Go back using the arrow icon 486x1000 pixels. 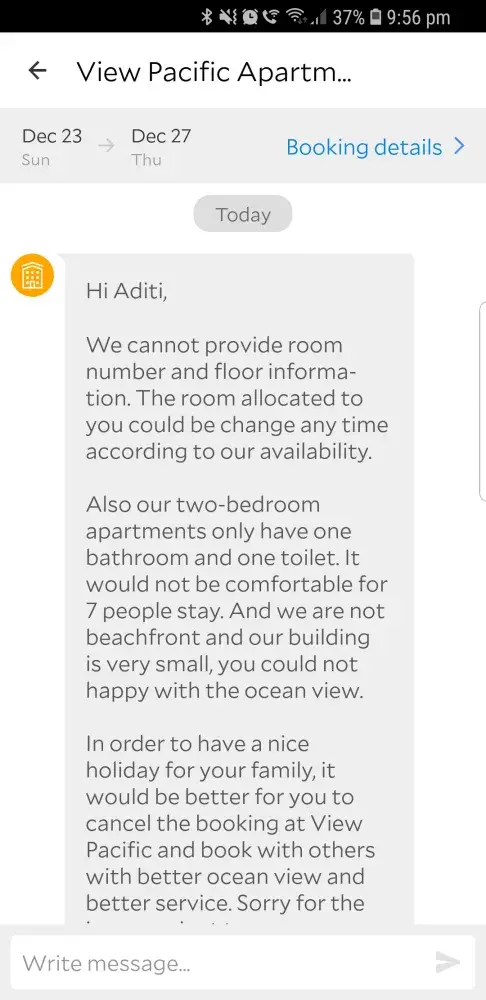(38, 71)
